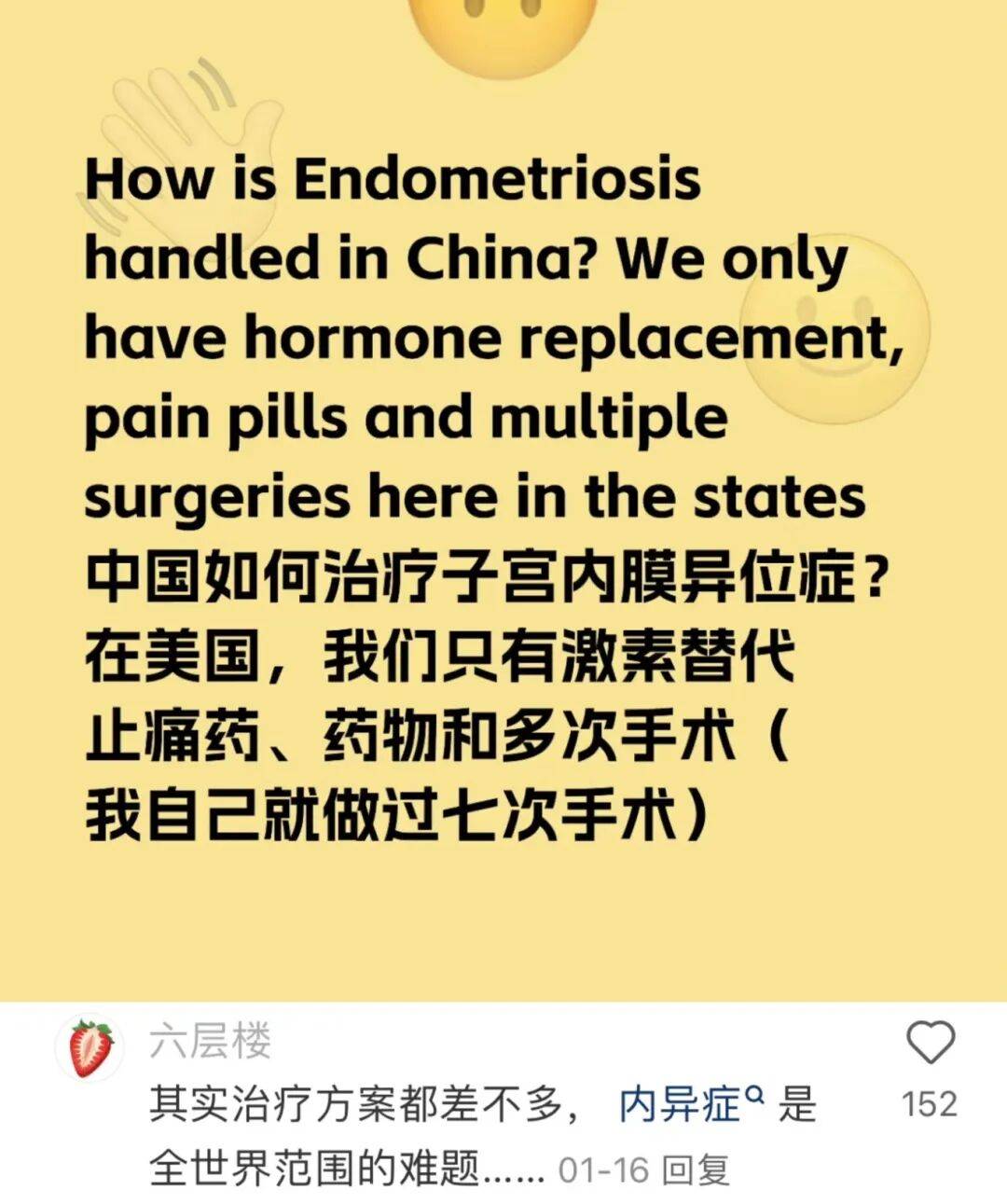
Task: Open the strawberry avatar of 六层楼
Action: tap(90, 1047)
